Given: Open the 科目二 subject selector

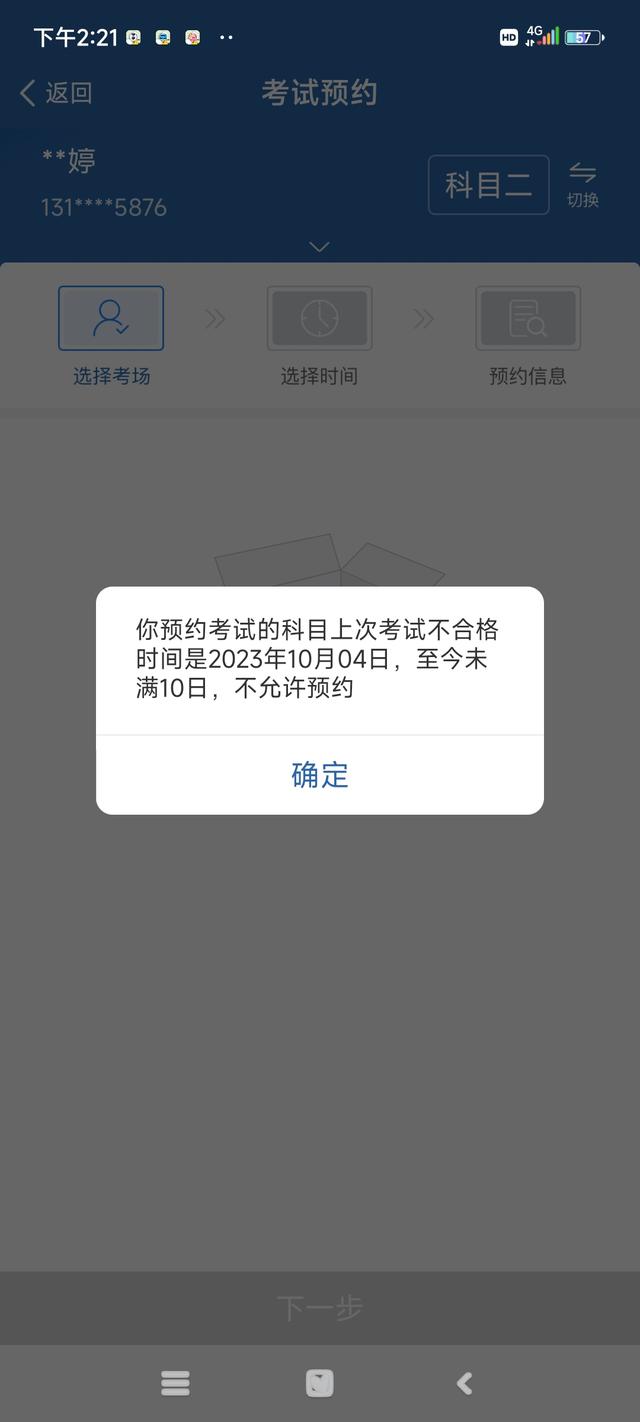Looking at the screenshot, I should tap(488, 185).
